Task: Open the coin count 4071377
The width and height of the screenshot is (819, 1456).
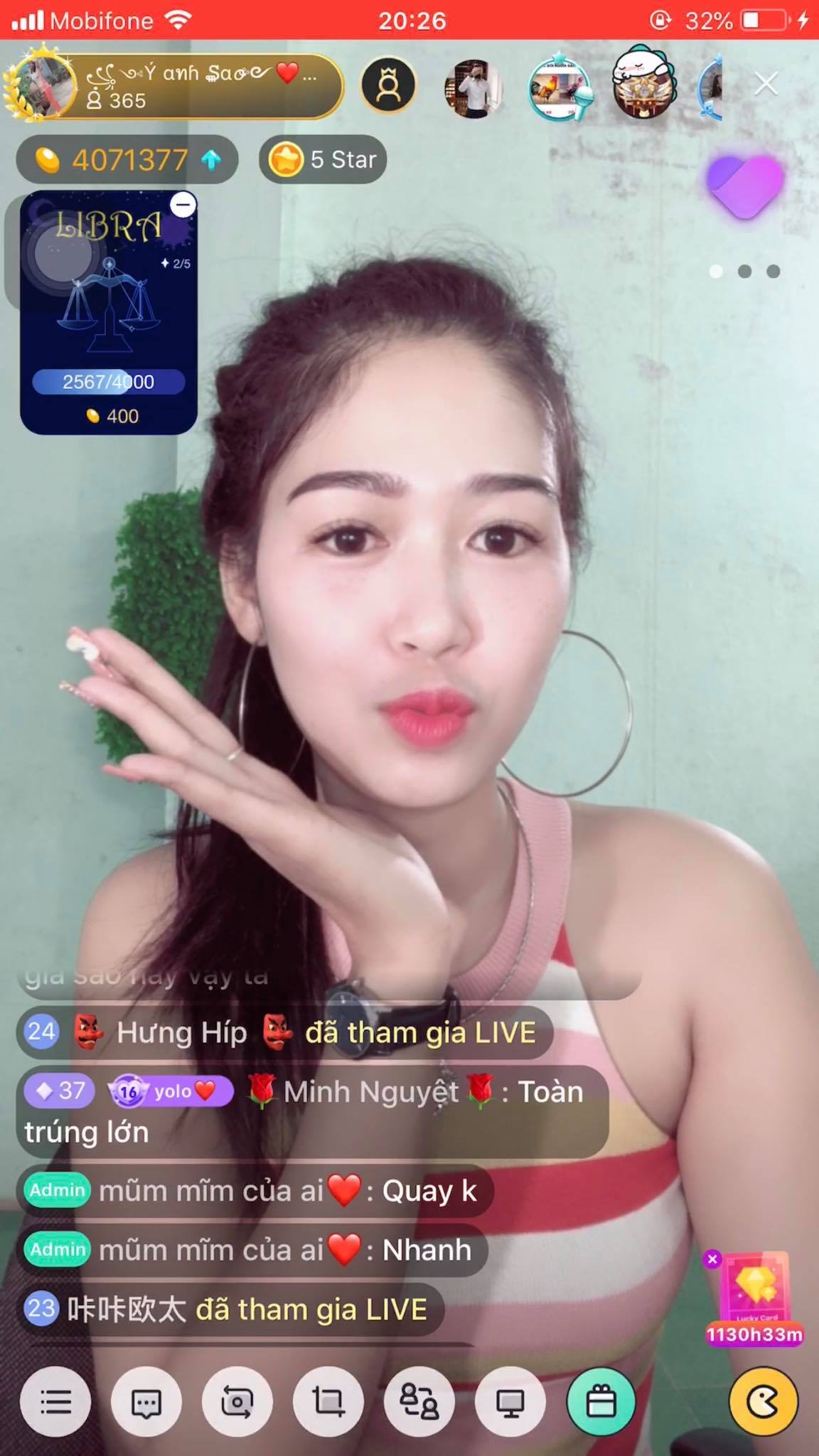Action: point(128,160)
